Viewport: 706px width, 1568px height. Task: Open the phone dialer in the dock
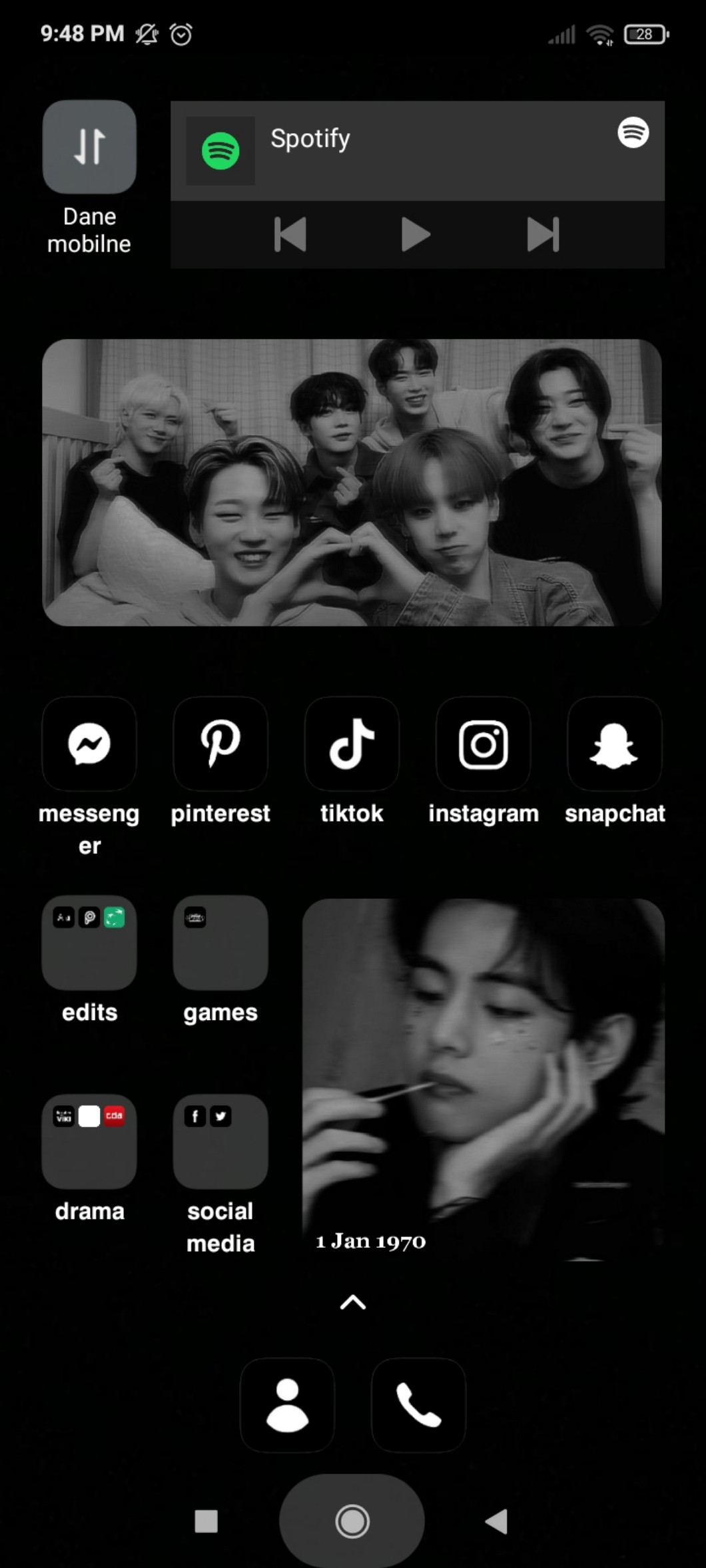418,1405
